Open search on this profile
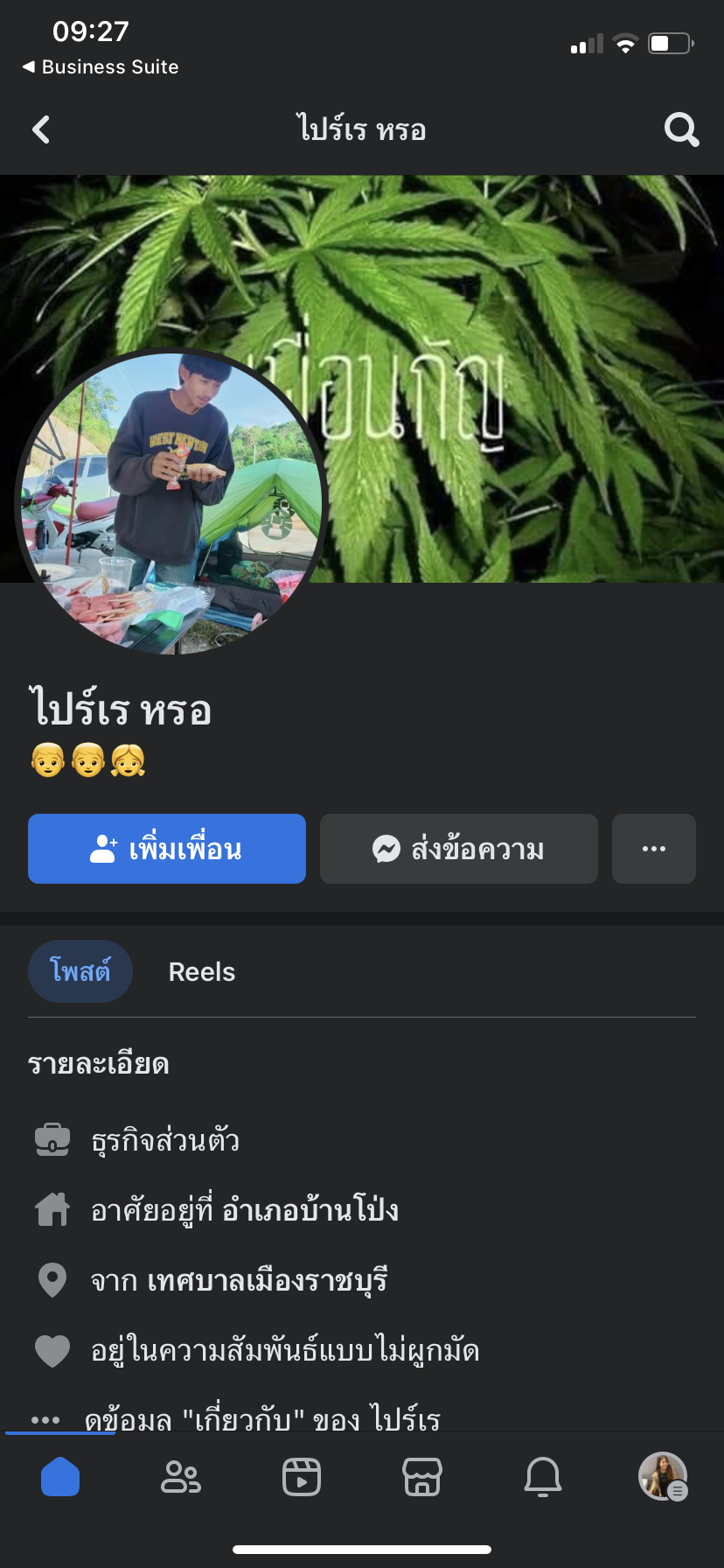The height and width of the screenshot is (1568, 724). pos(681,130)
